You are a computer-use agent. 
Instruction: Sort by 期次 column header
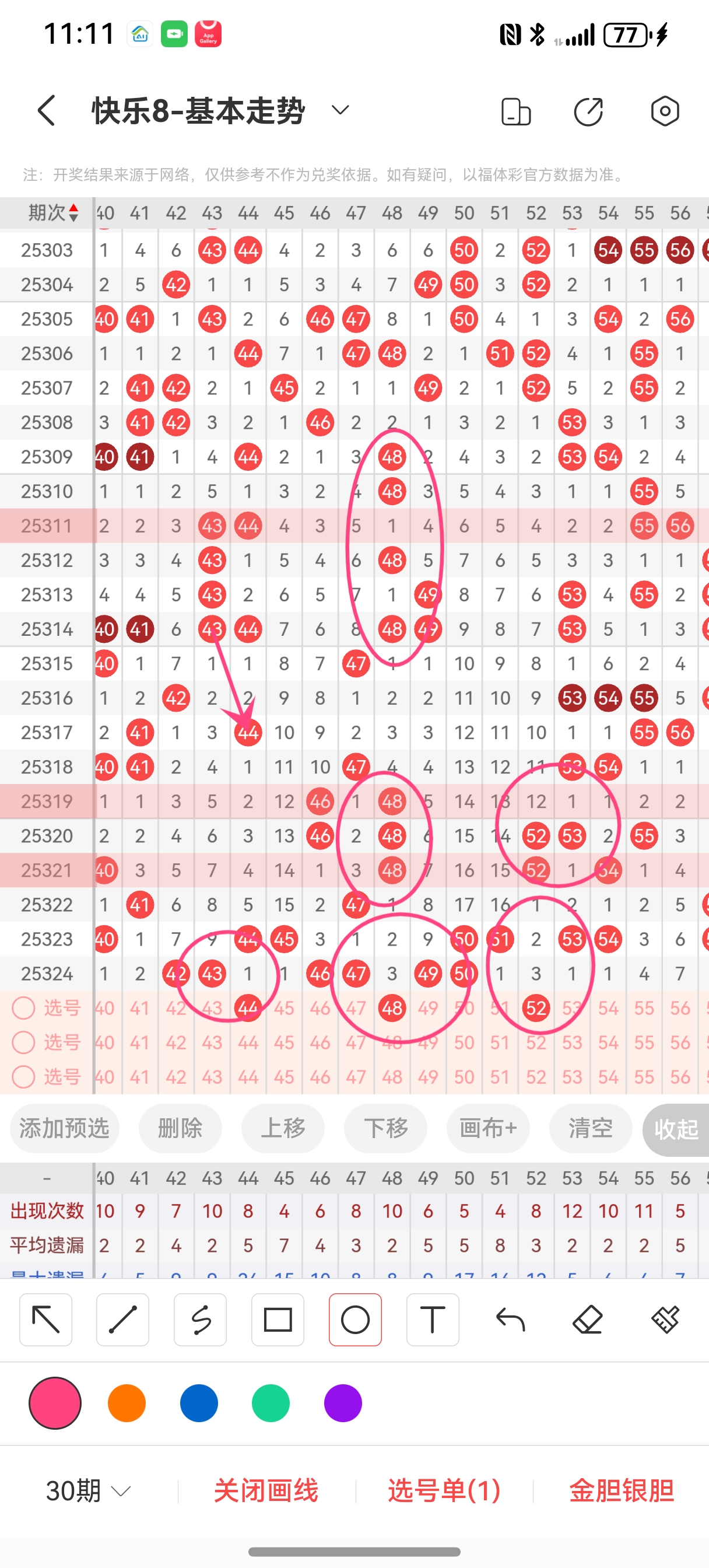(x=52, y=212)
